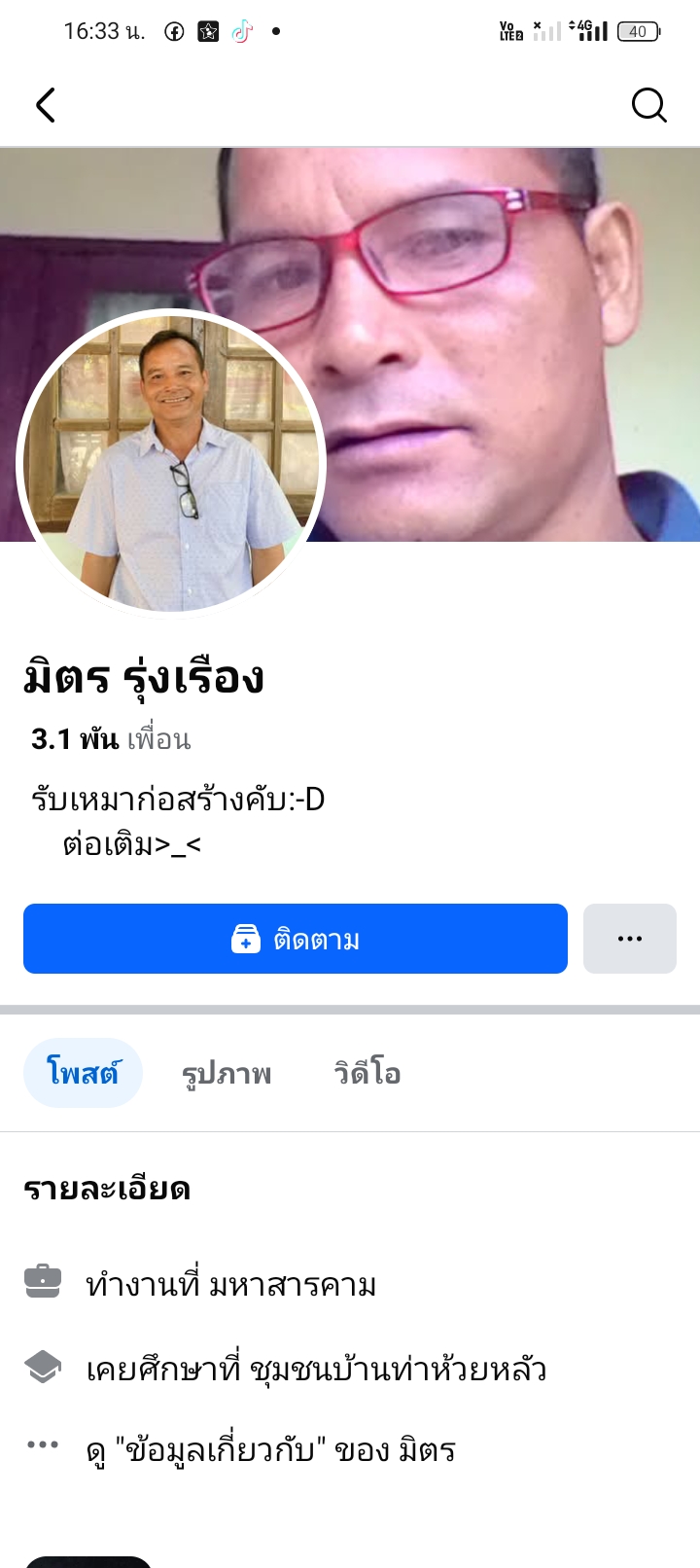The height and width of the screenshot is (1568, 700).
Task: Go back using the top-left arrow
Action: click(x=46, y=105)
